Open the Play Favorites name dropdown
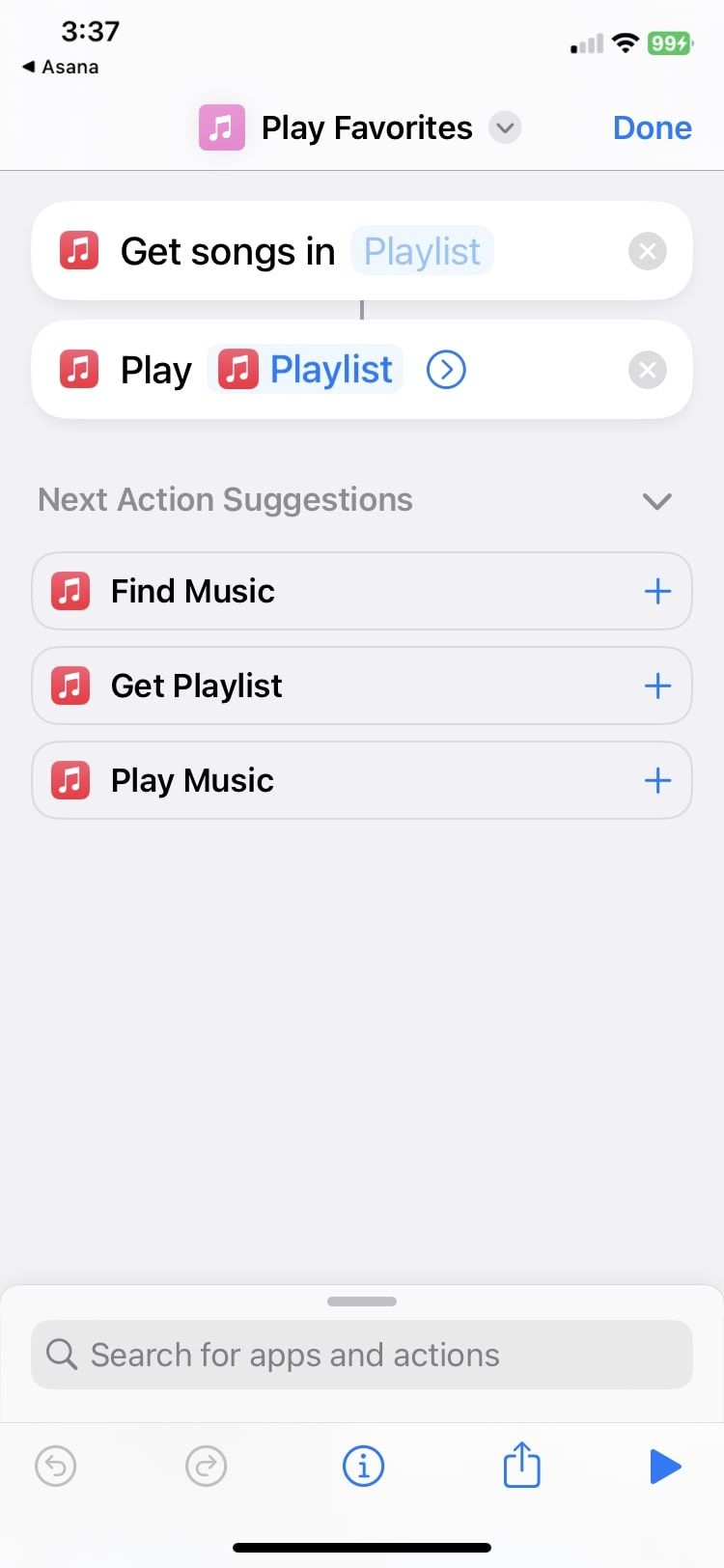Image resolution: width=724 pixels, height=1568 pixels. (505, 127)
